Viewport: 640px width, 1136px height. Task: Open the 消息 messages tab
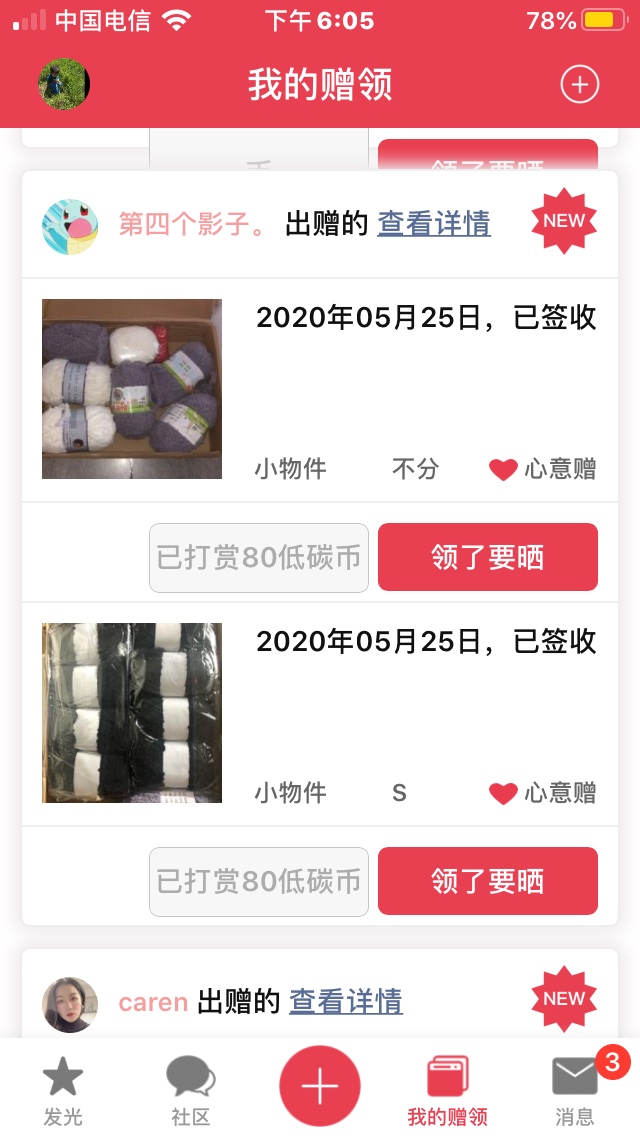(575, 1091)
